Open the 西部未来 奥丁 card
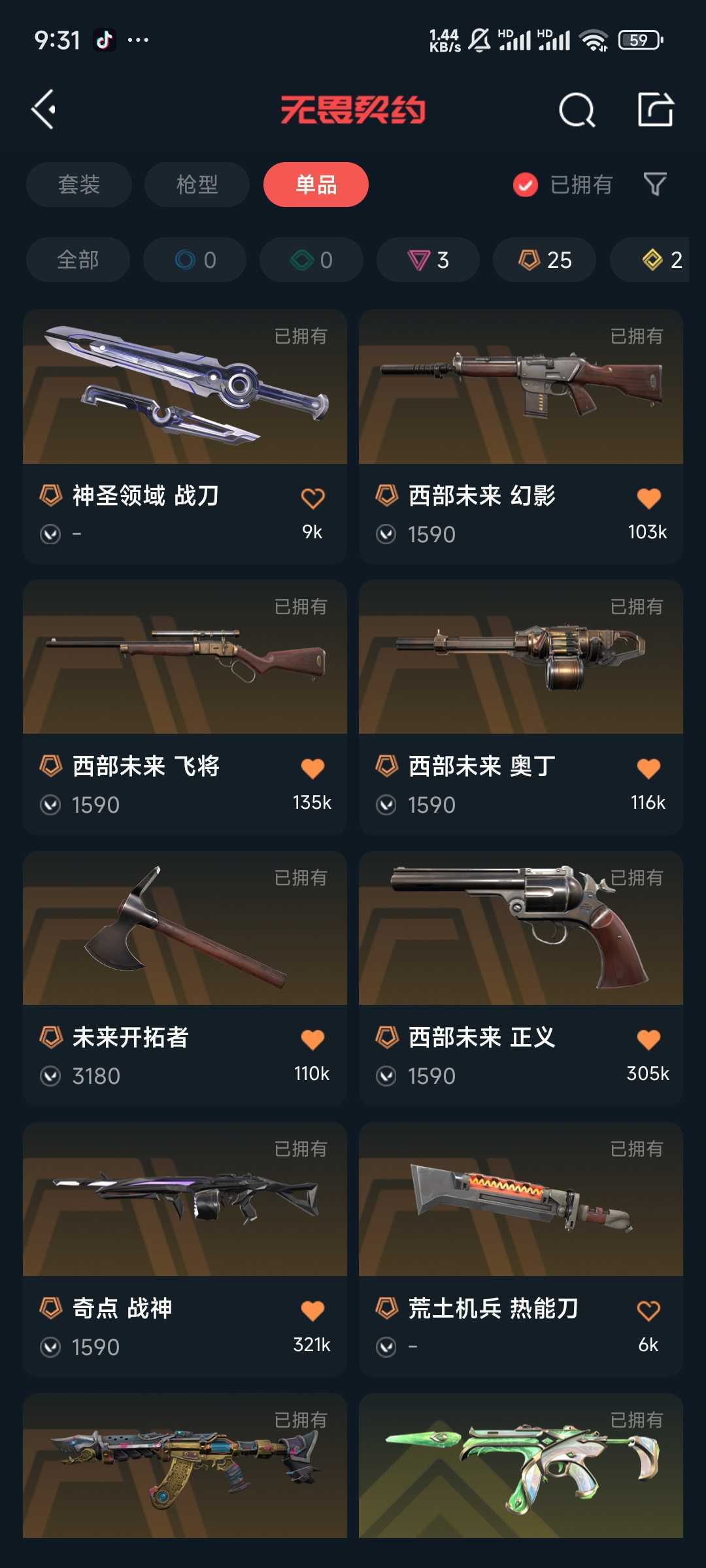Image resolution: width=706 pixels, height=1568 pixels. pos(521,708)
